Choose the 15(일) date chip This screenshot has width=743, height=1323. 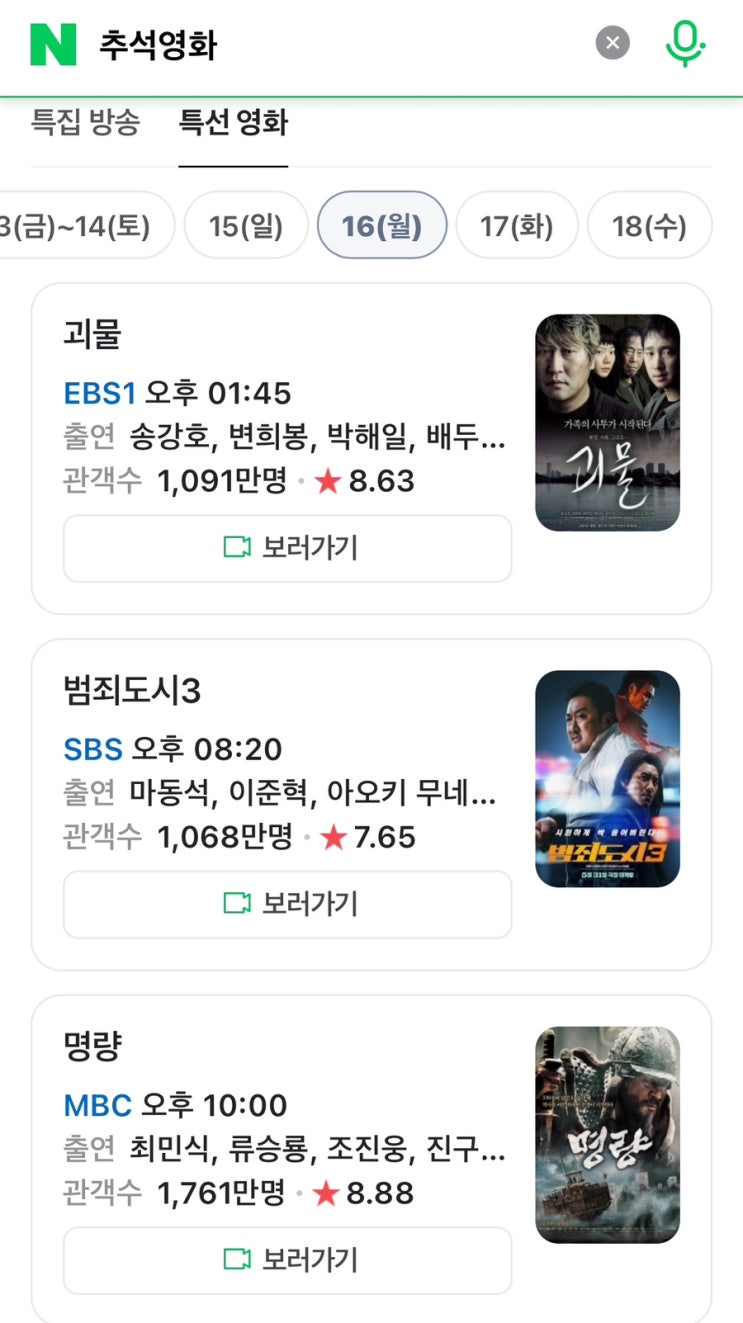pyautogui.click(x=246, y=225)
